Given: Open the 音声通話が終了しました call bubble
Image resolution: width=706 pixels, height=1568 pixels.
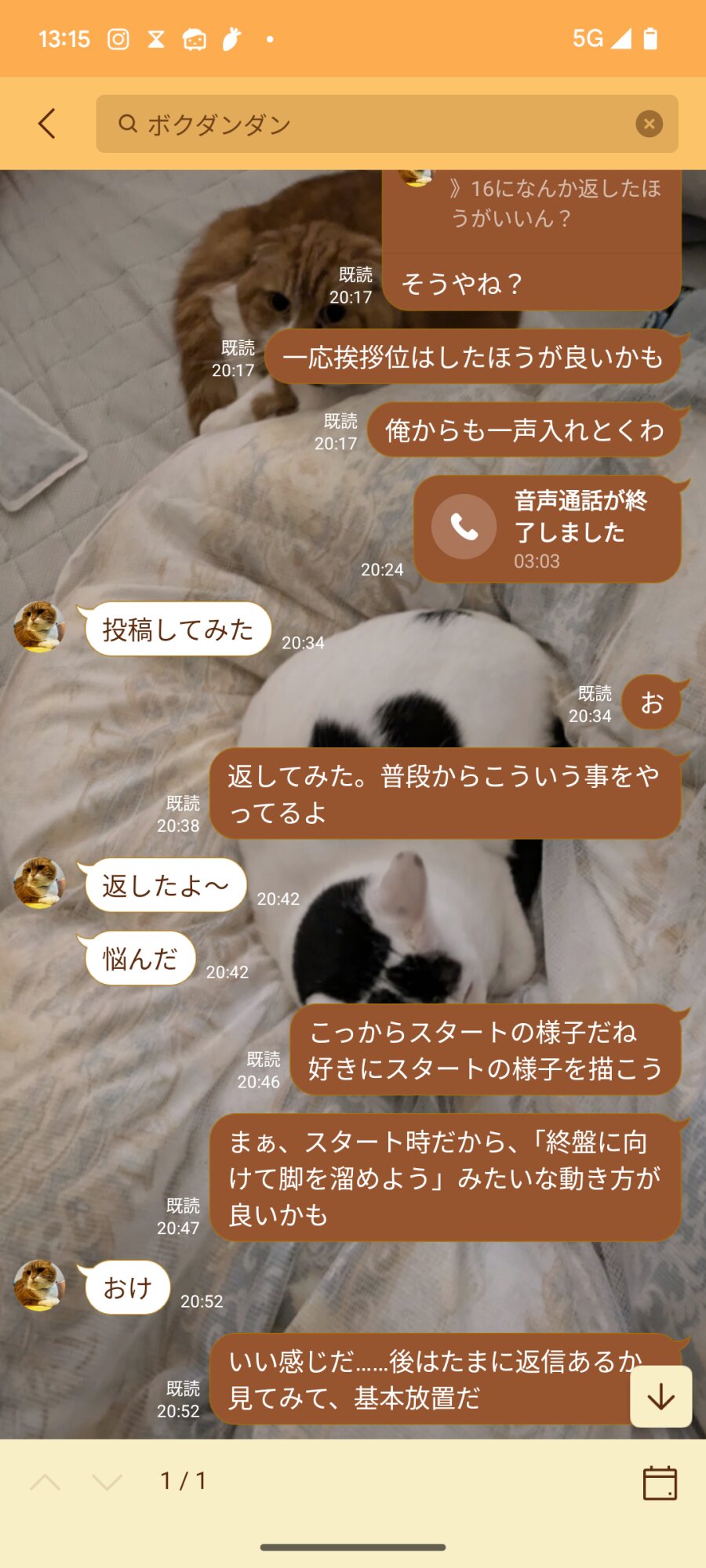Looking at the screenshot, I should pos(548,529).
